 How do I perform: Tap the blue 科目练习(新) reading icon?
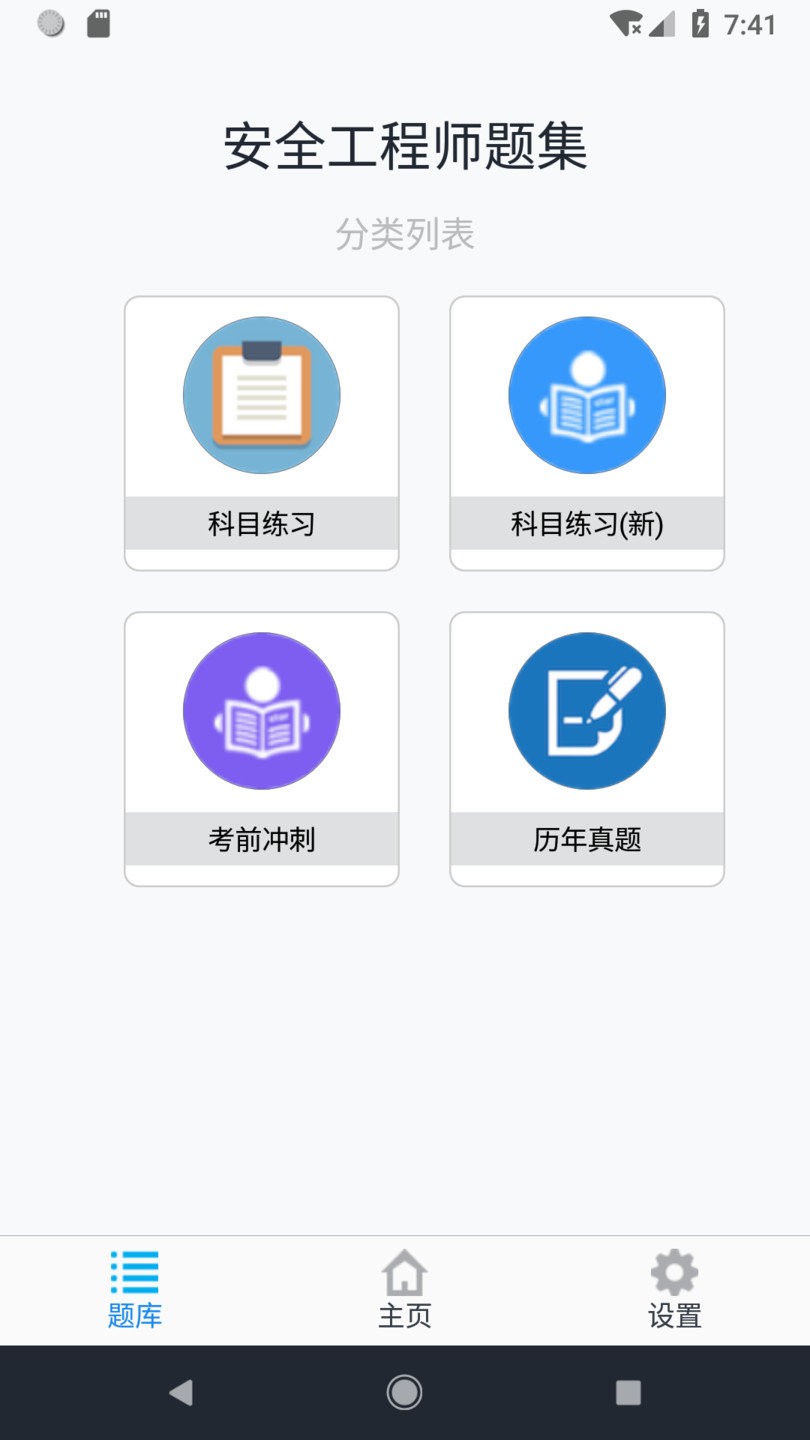click(x=587, y=394)
